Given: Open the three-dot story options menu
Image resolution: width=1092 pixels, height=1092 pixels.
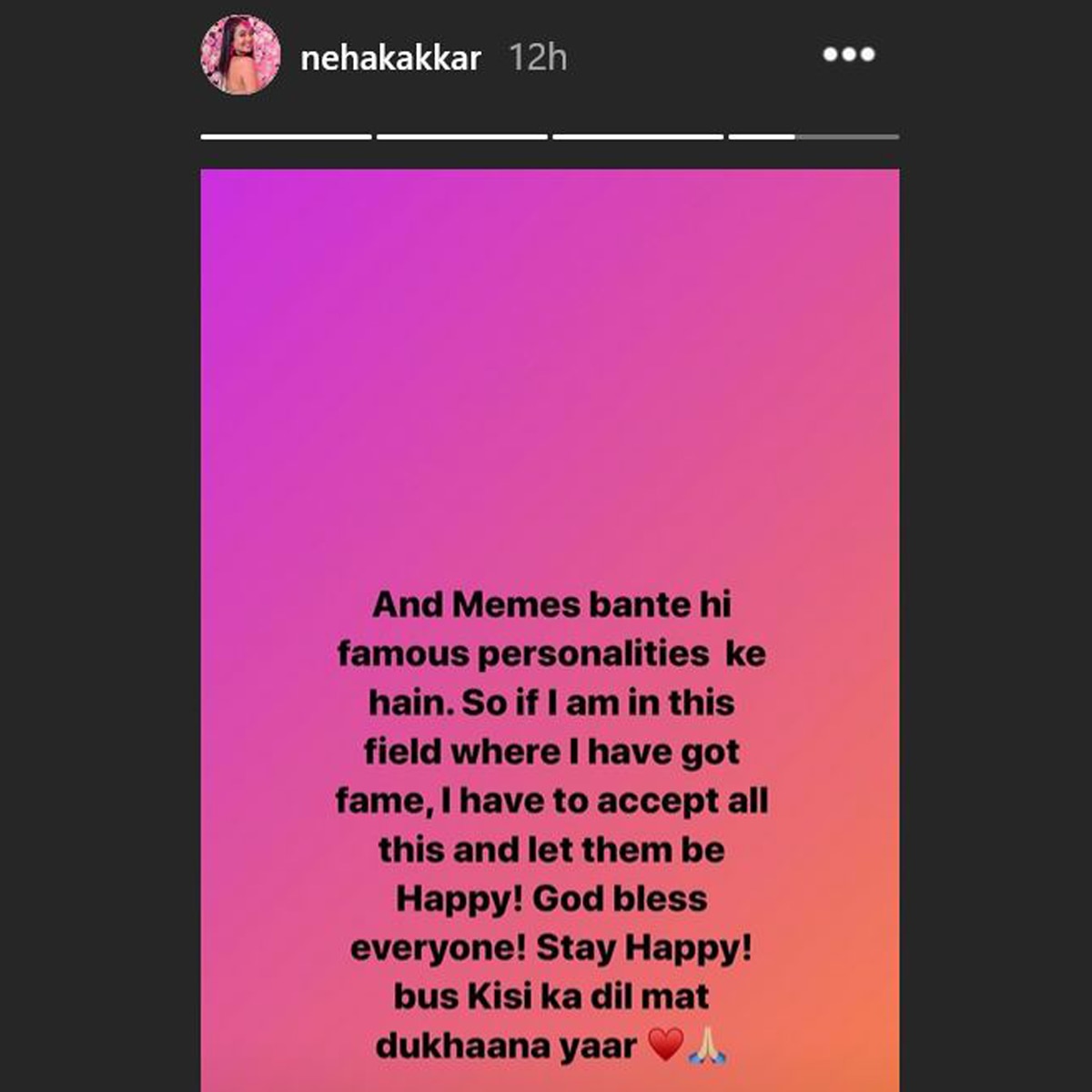Looking at the screenshot, I should 848,55.
